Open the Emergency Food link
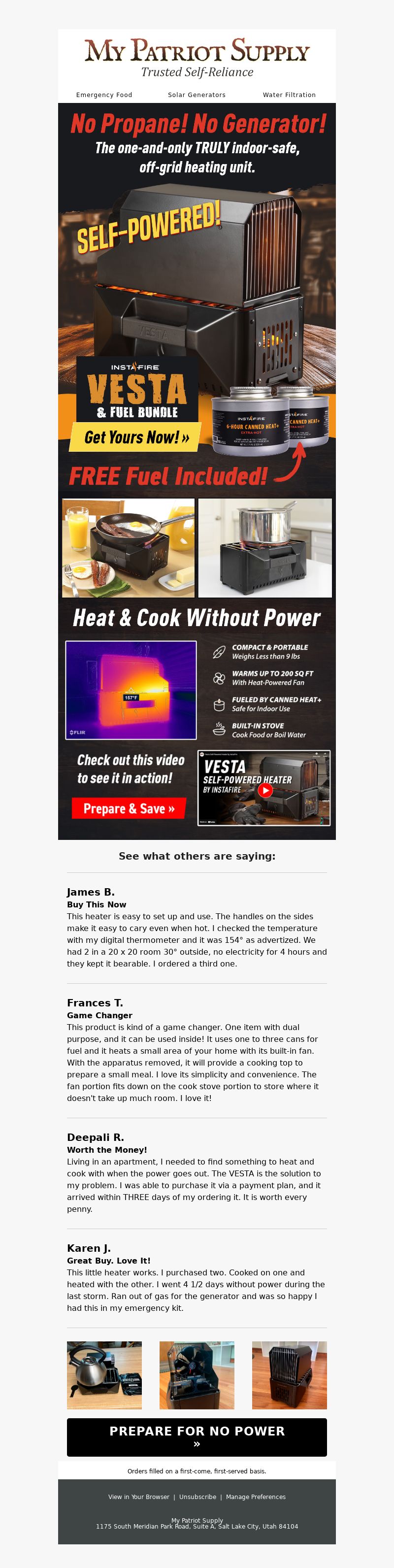Image resolution: width=394 pixels, height=1568 pixels. [x=104, y=95]
